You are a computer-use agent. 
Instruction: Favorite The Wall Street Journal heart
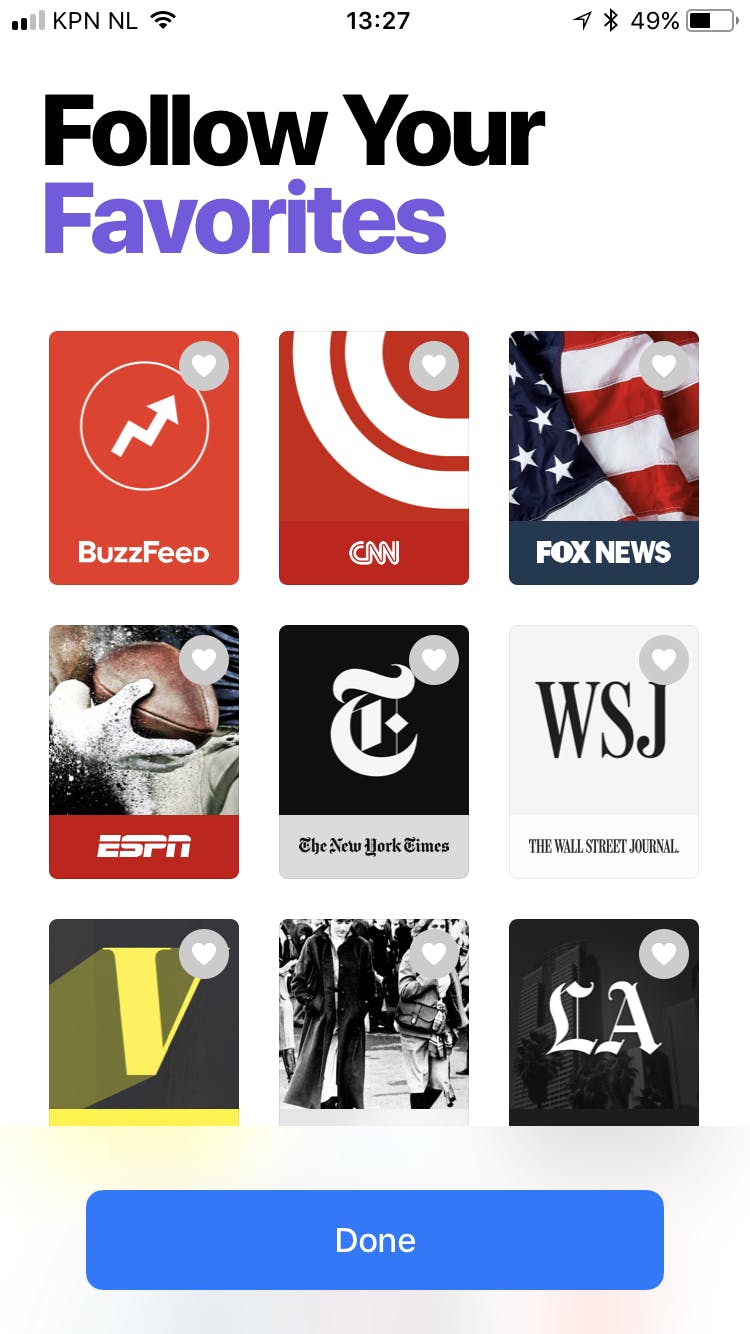point(664,660)
